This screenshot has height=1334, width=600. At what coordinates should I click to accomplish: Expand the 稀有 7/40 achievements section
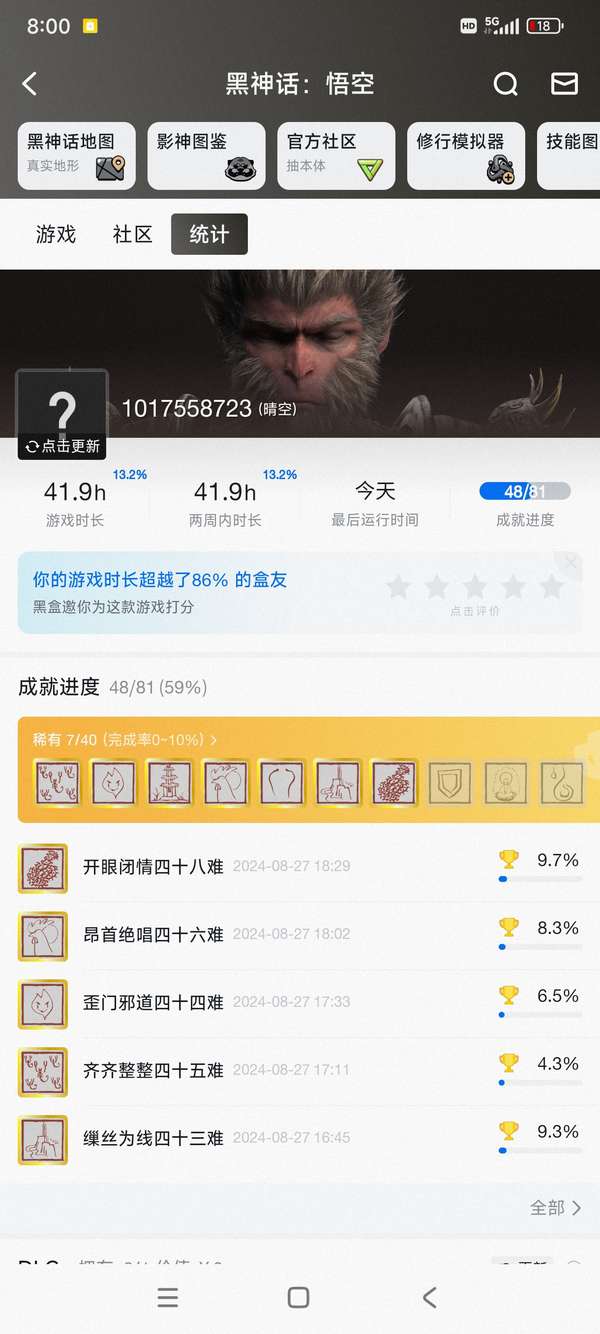pyautogui.click(x=125, y=740)
